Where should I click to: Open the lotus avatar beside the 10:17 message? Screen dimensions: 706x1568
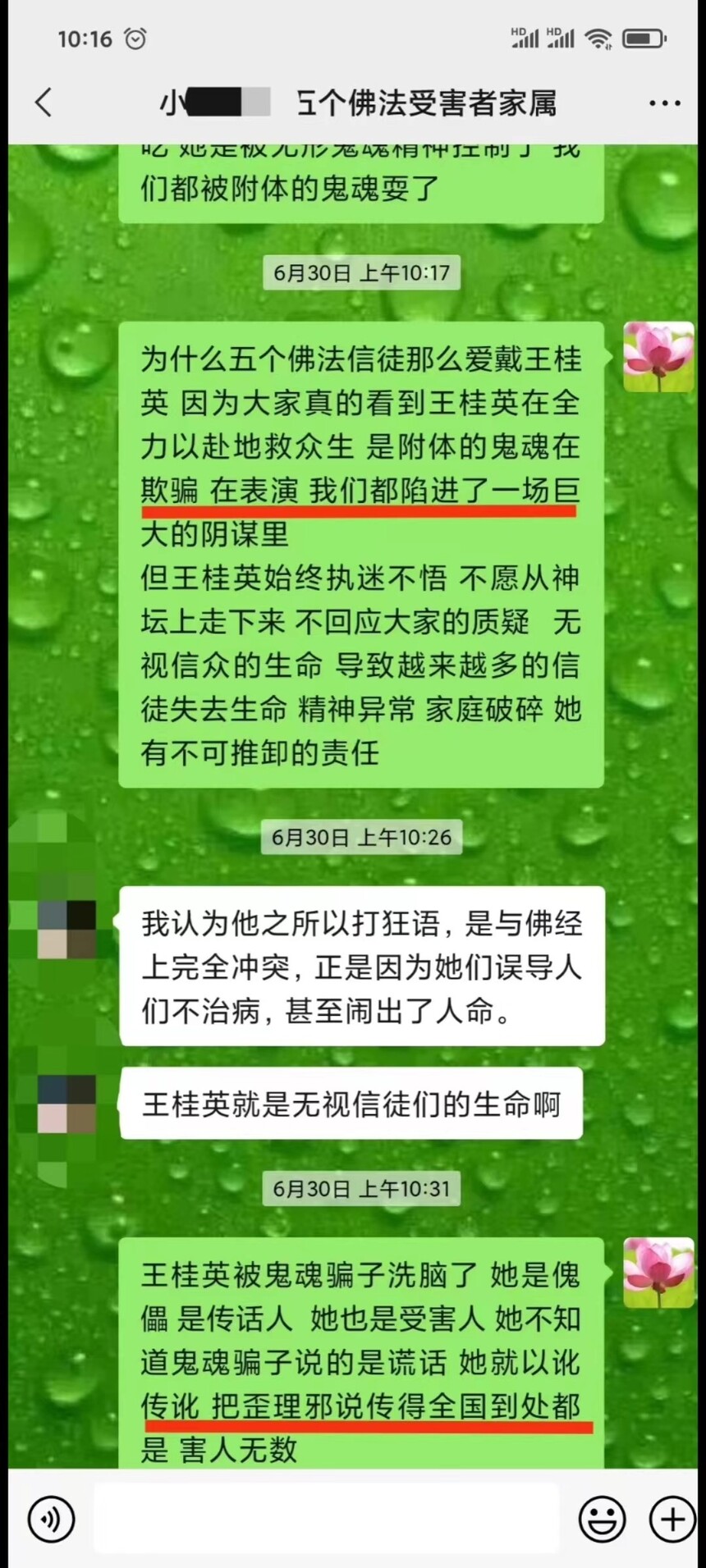coord(658,356)
